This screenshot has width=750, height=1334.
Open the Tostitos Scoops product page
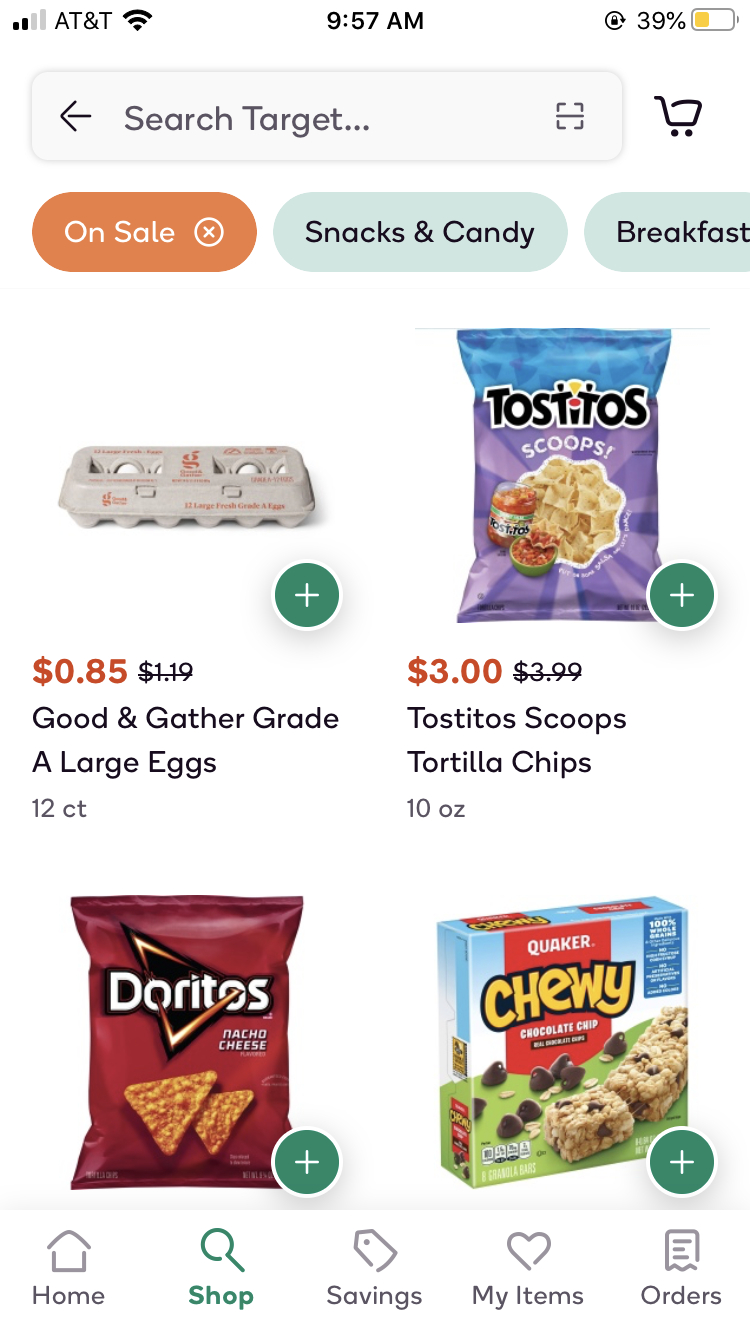click(562, 470)
